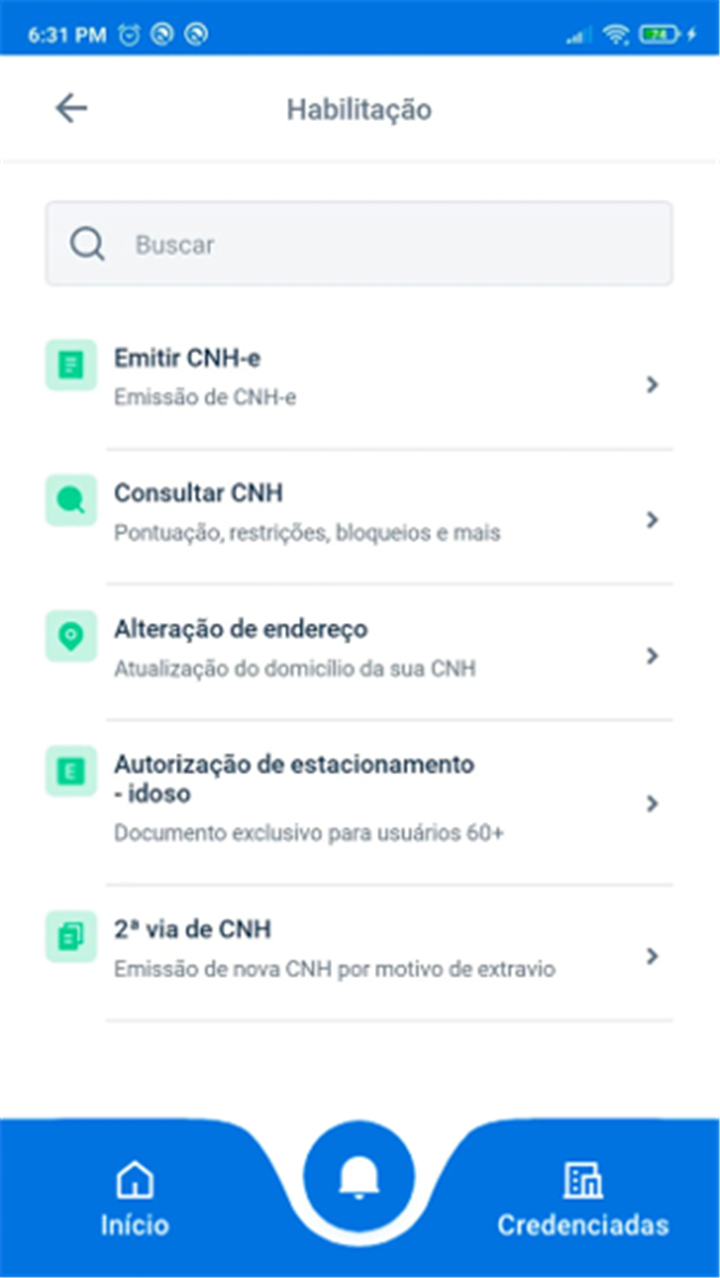Open Alteração de endereço

click(359, 654)
